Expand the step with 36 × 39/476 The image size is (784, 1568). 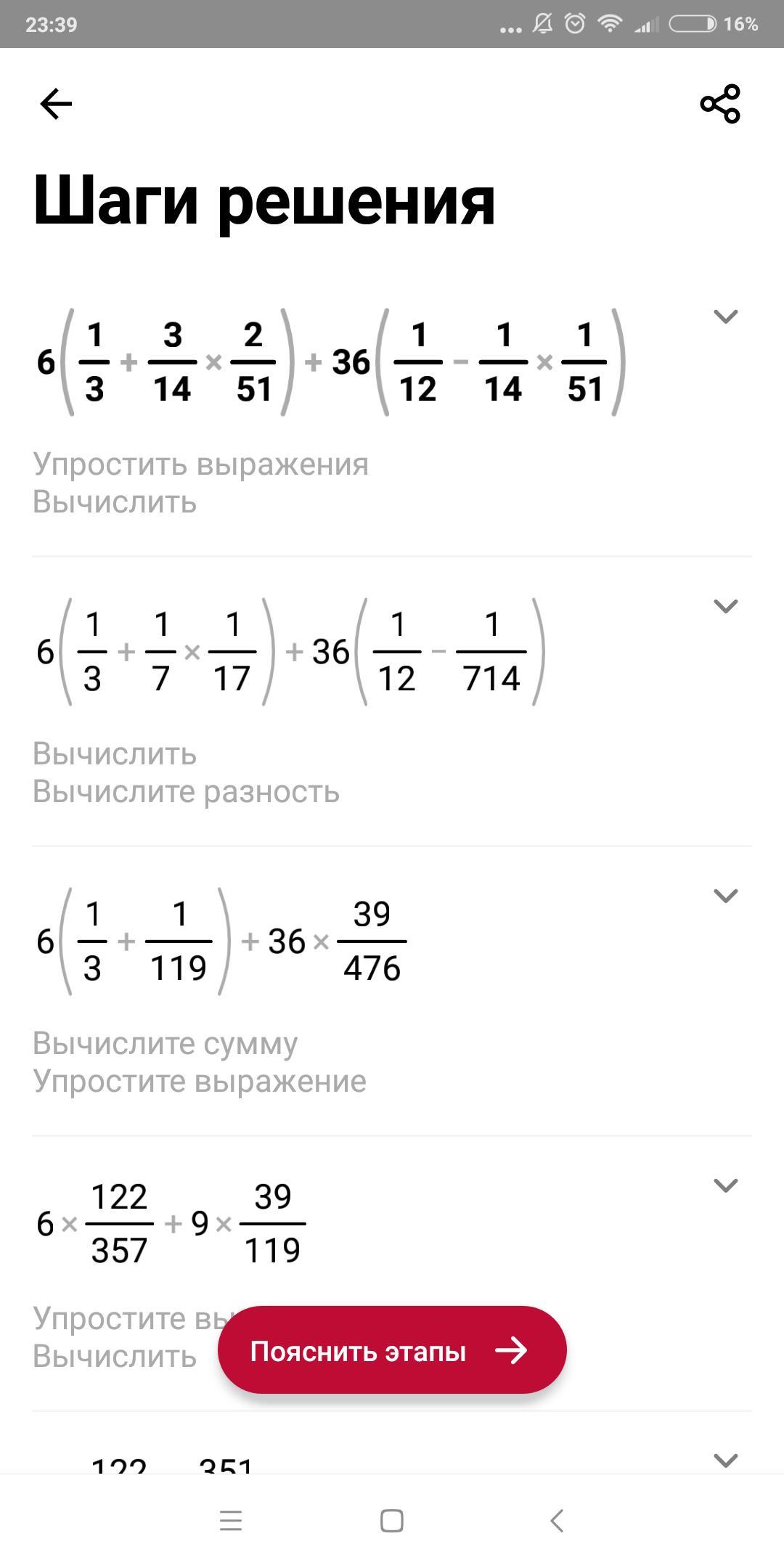725,896
